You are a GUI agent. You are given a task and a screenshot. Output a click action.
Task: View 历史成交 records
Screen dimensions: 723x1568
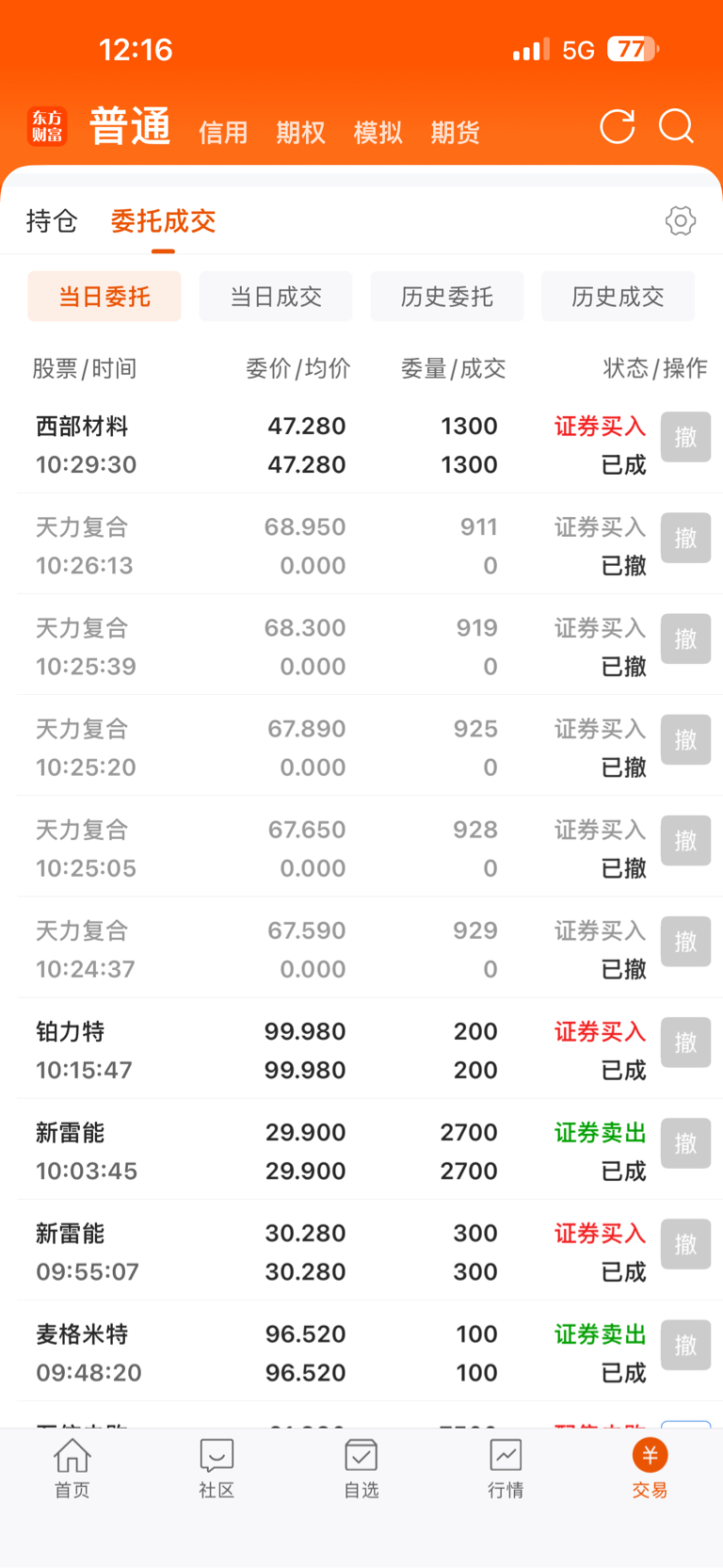(x=618, y=297)
